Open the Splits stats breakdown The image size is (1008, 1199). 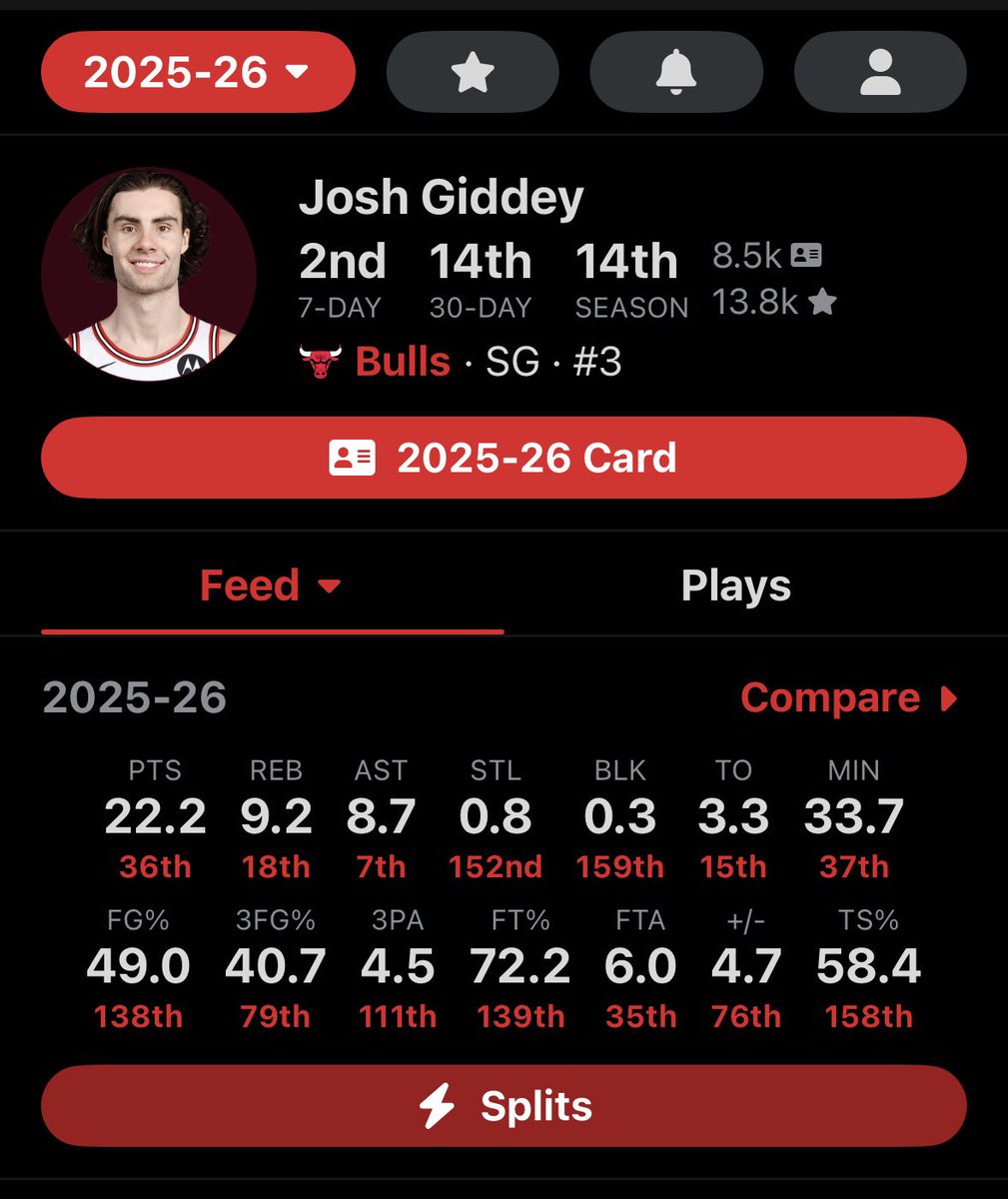(504, 1106)
